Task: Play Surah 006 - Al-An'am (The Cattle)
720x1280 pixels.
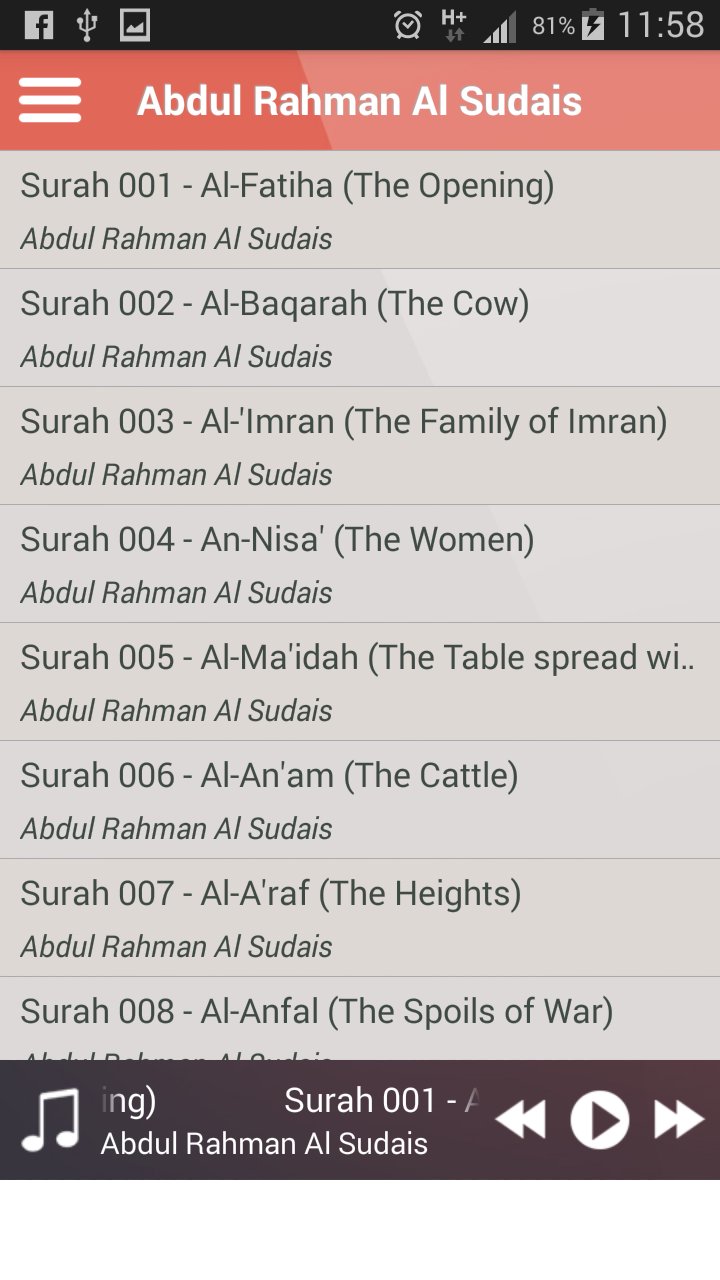Action: pyautogui.click(x=360, y=799)
